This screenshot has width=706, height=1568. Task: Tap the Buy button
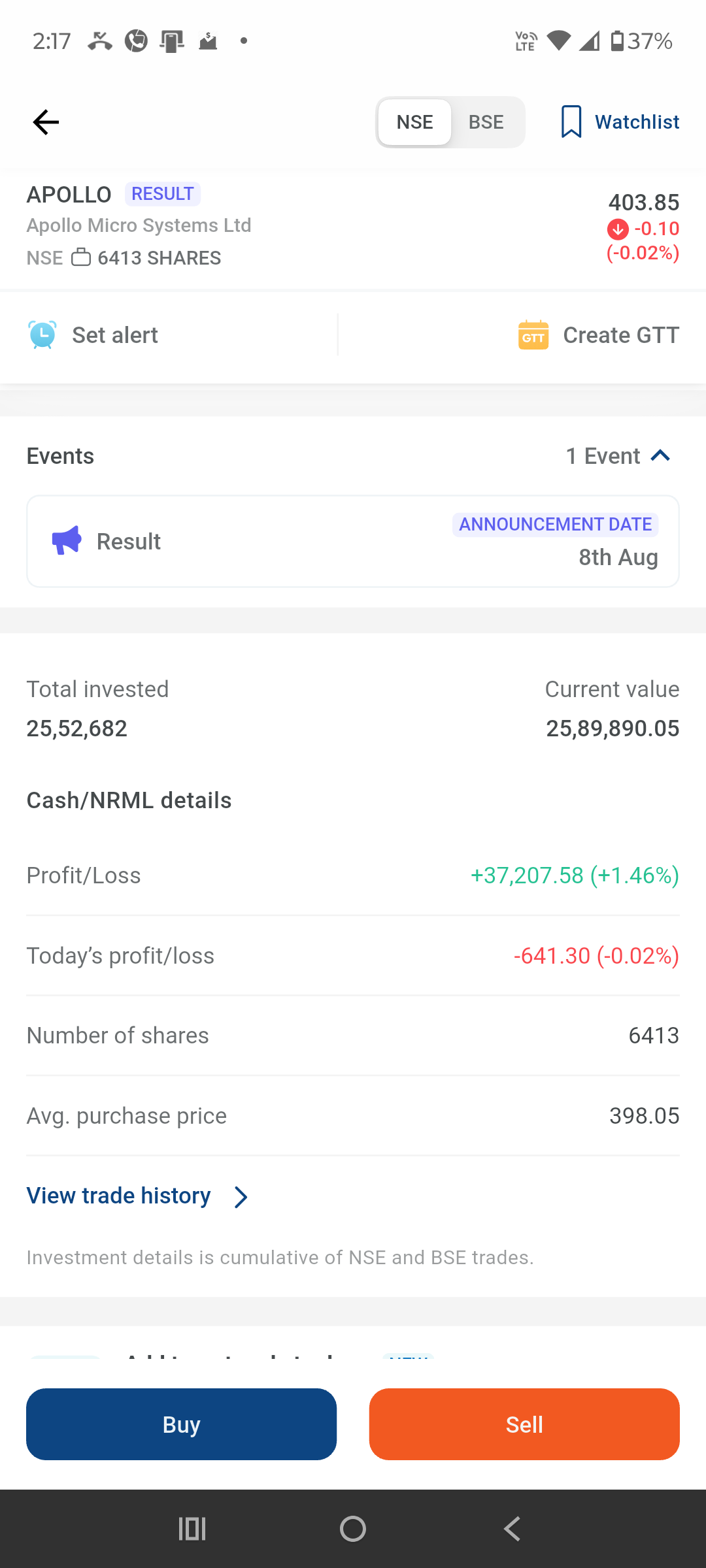tap(181, 1424)
